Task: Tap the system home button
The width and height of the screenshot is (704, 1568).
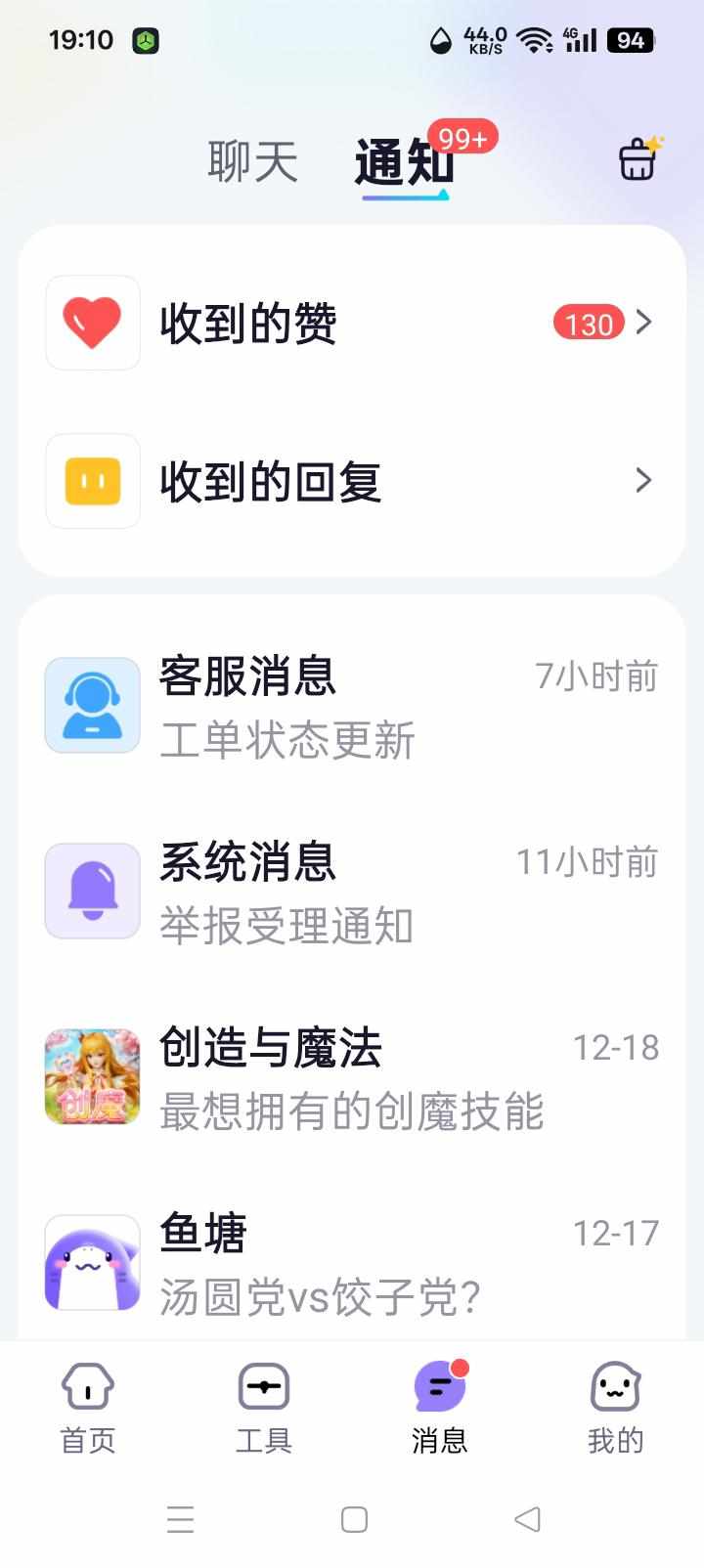Action: tap(354, 1519)
